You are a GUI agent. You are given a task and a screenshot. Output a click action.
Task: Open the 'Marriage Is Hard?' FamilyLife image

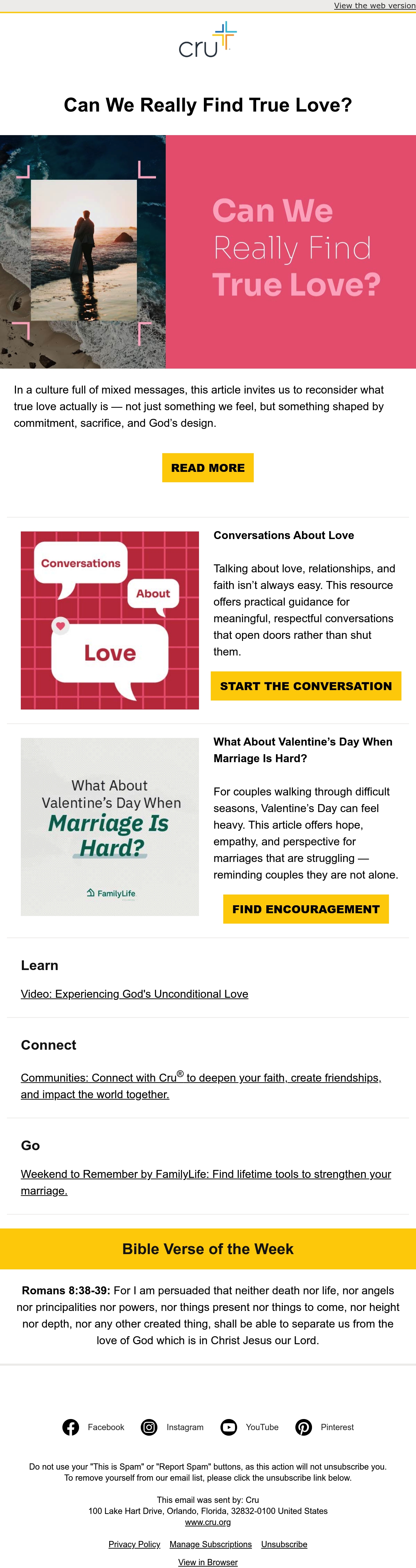(110, 827)
